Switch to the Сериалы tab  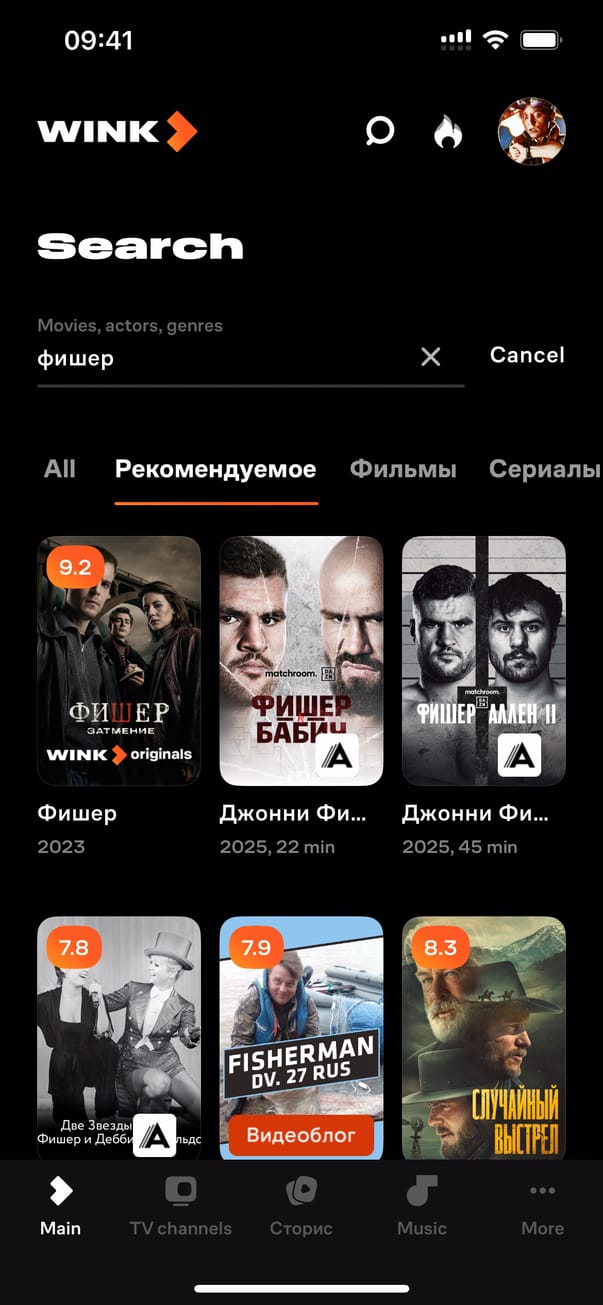tap(544, 469)
